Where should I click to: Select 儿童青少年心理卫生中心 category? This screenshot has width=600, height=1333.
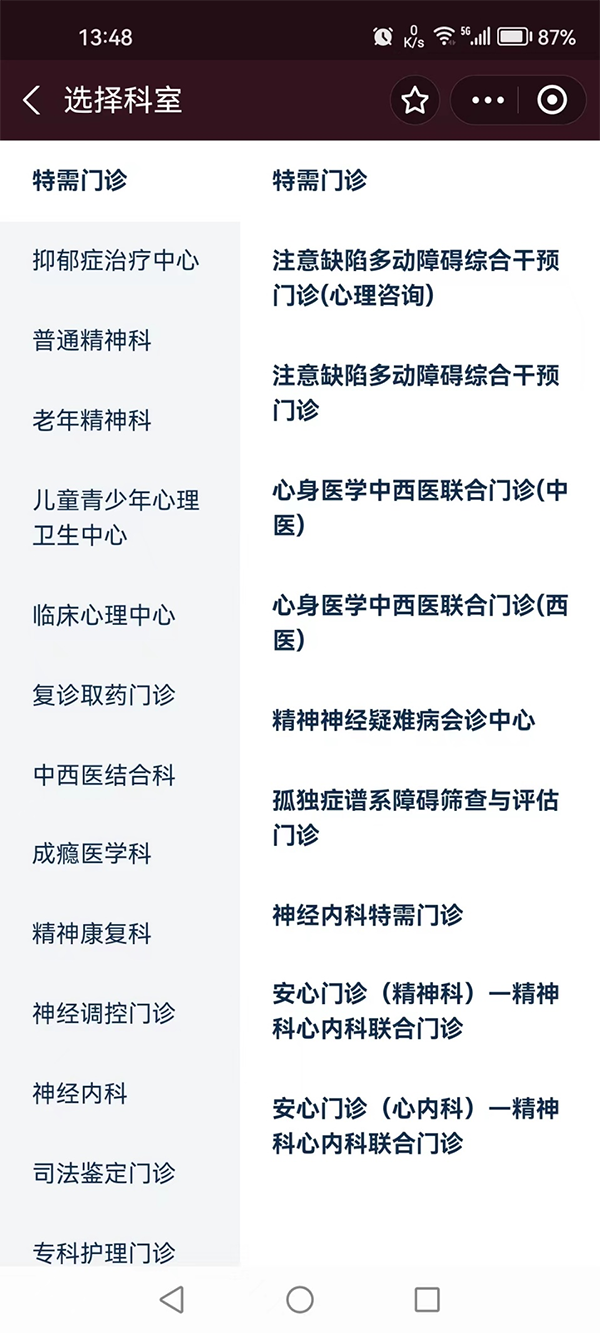(x=116, y=517)
